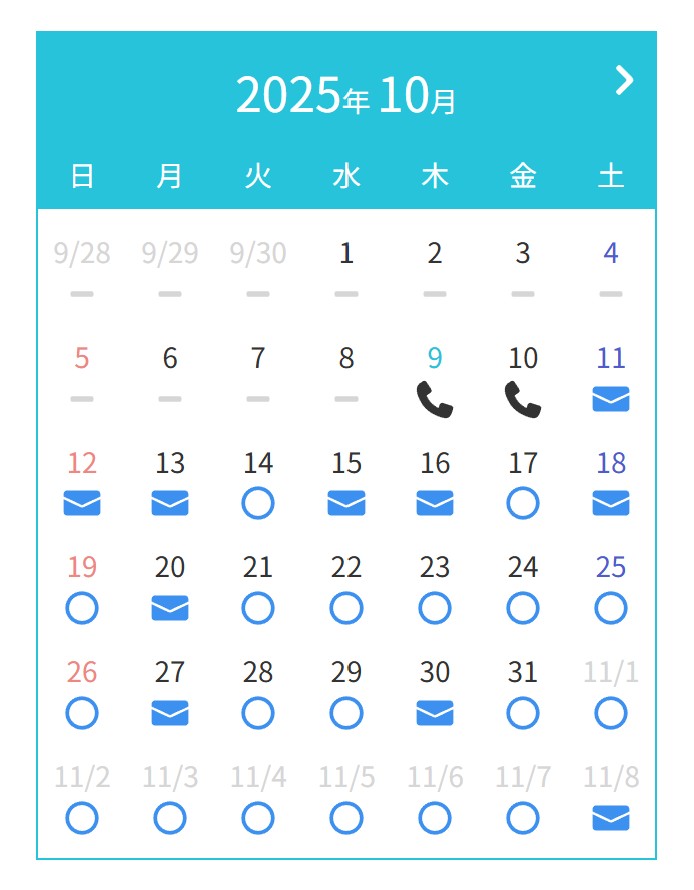
Task: Select October 10 phone reservation
Action: point(522,399)
